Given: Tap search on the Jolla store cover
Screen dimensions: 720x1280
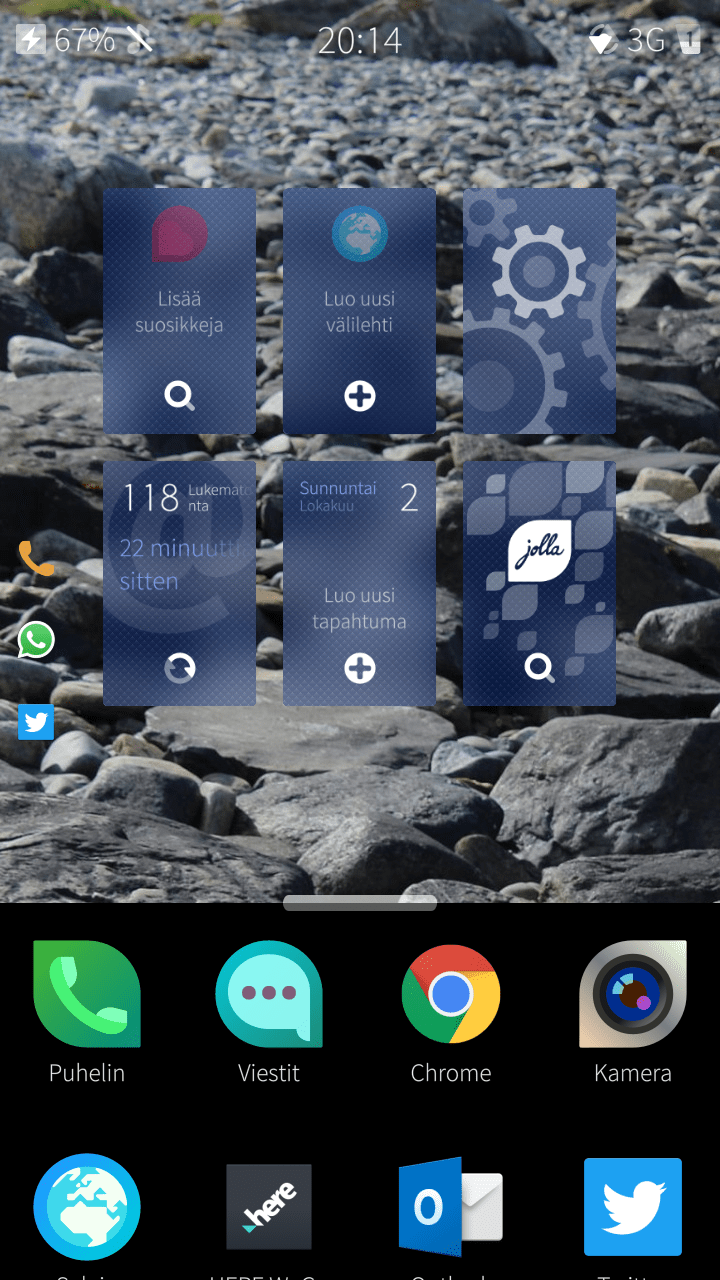Looking at the screenshot, I should point(540,669).
